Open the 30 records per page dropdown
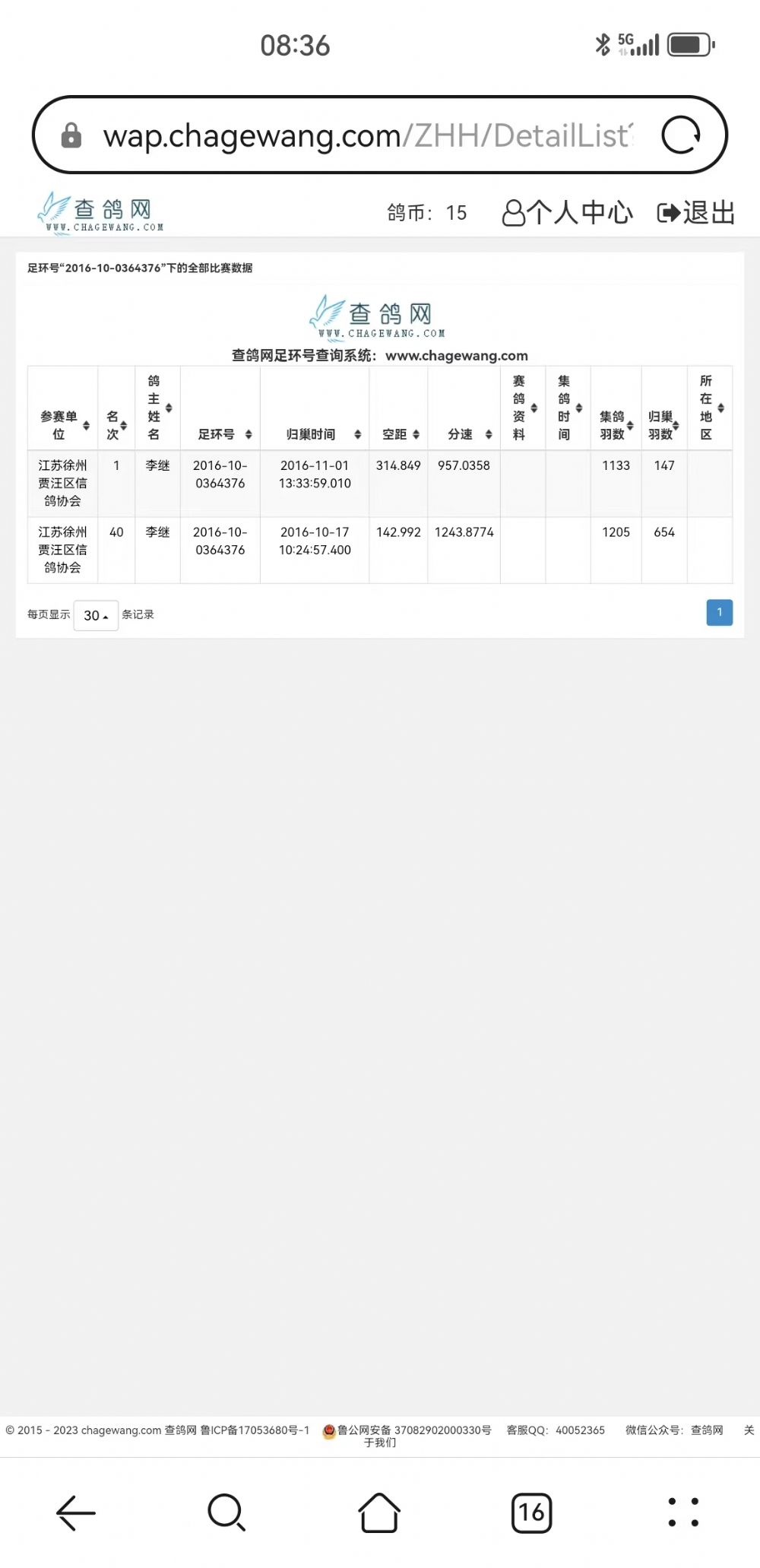Viewport: 760px width, 1568px height. click(96, 615)
